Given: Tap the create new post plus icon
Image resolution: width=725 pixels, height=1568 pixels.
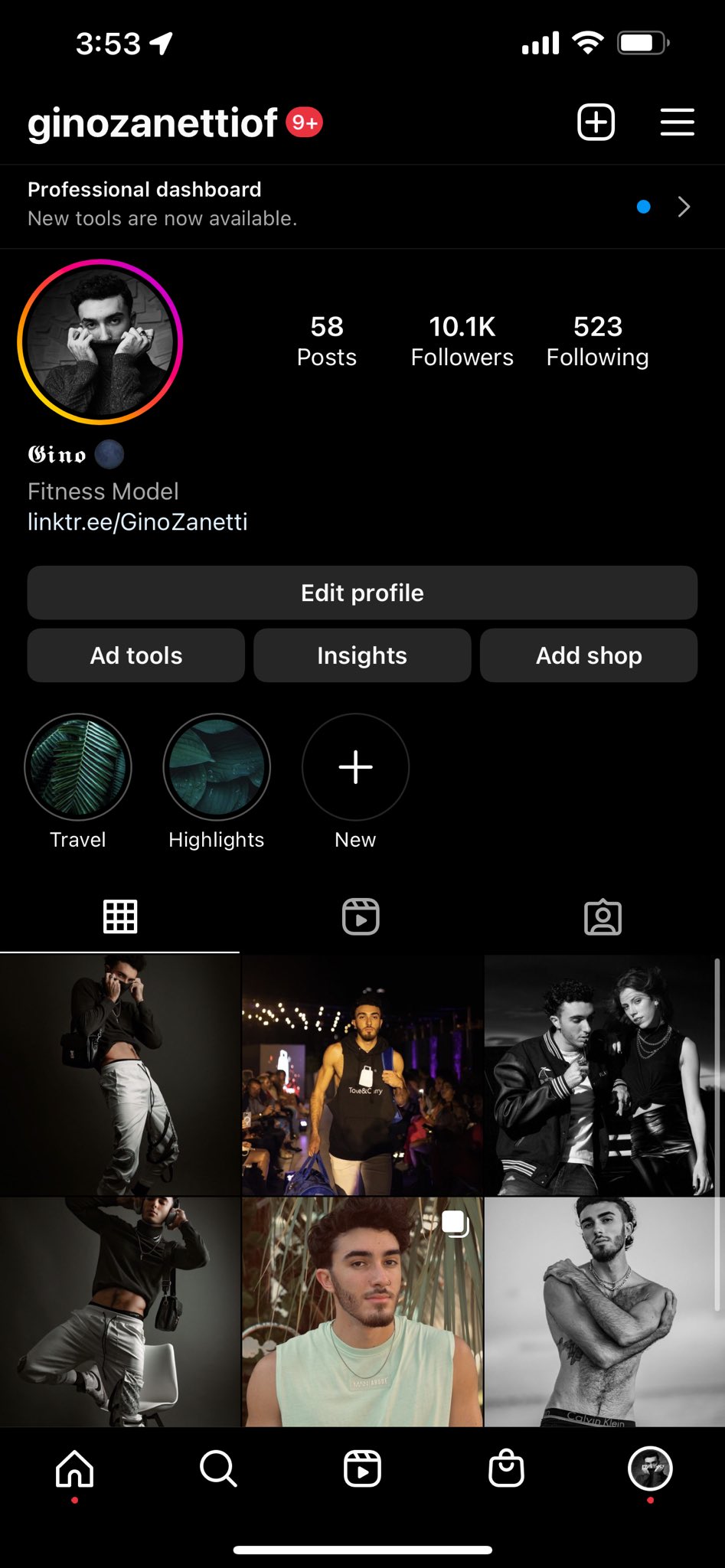Looking at the screenshot, I should (596, 122).
